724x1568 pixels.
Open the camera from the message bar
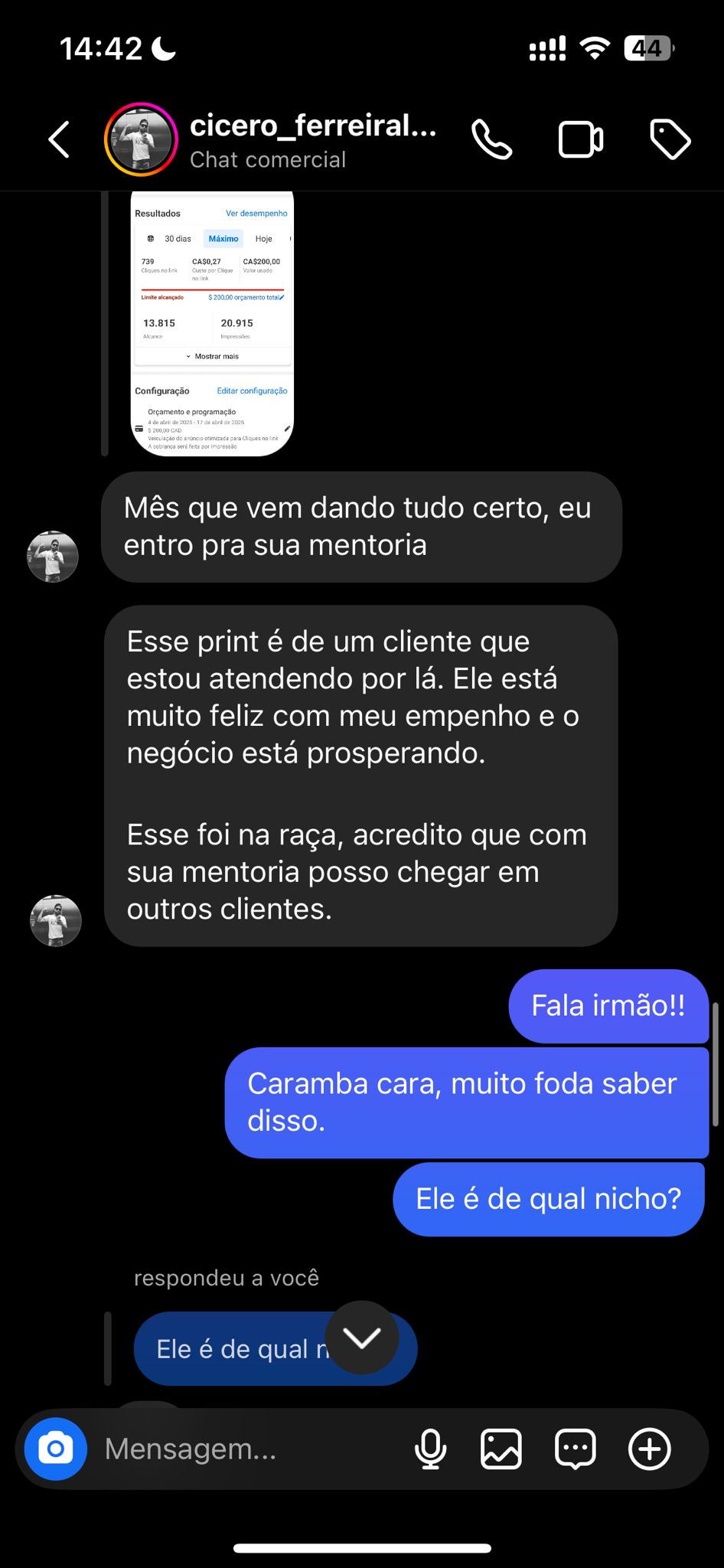pos(56,1449)
